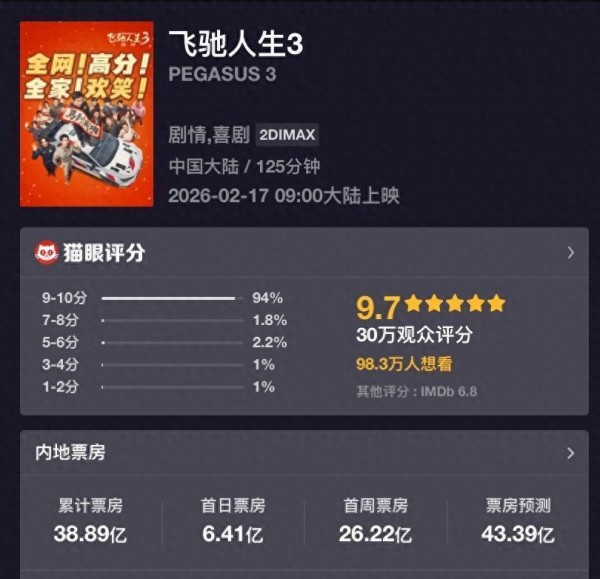The width and height of the screenshot is (600, 579).
Task: Open the 内地票房 box office details
Action: click(x=570, y=453)
